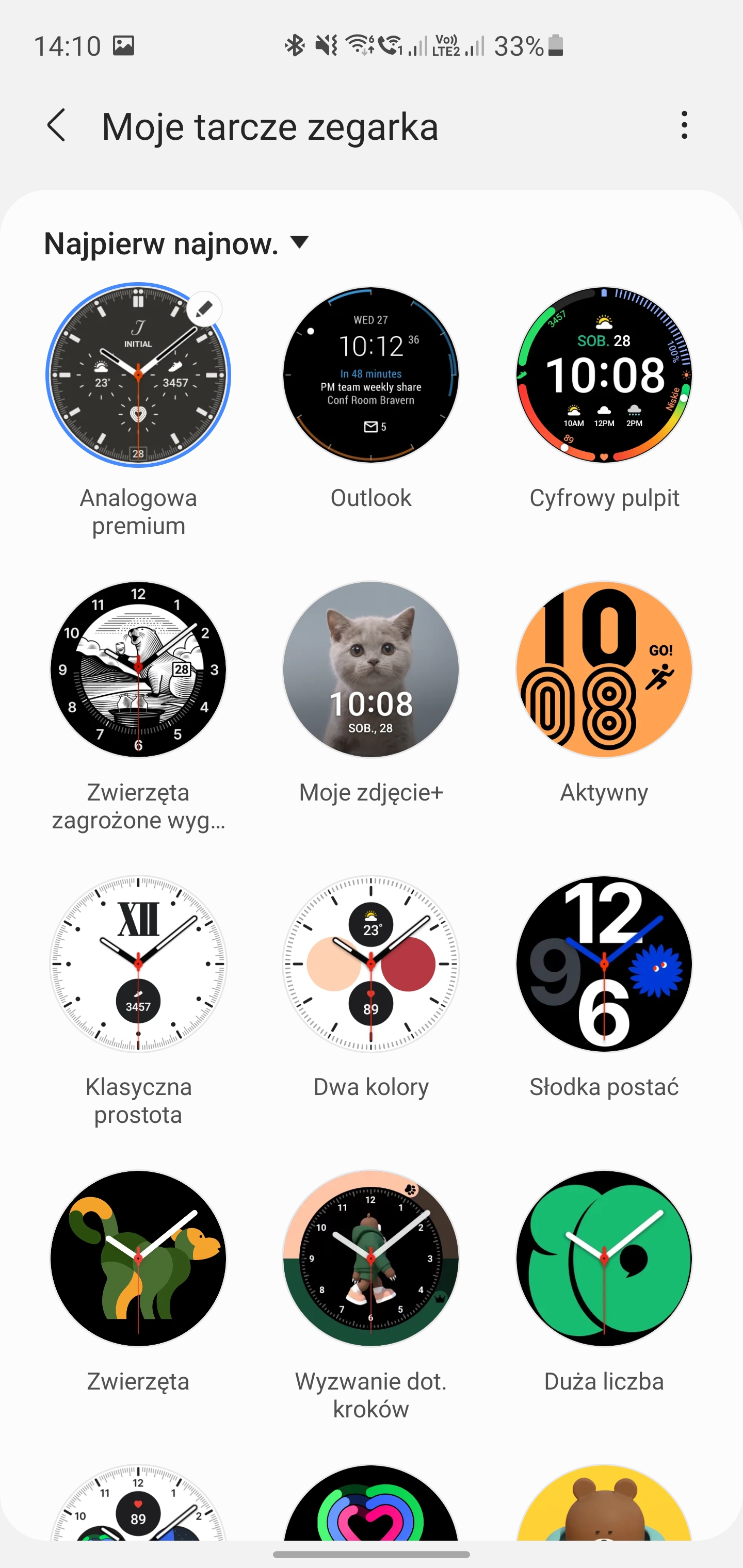
Task: Pick the Zwierzęta zagrożone watch face
Action: coord(138,669)
